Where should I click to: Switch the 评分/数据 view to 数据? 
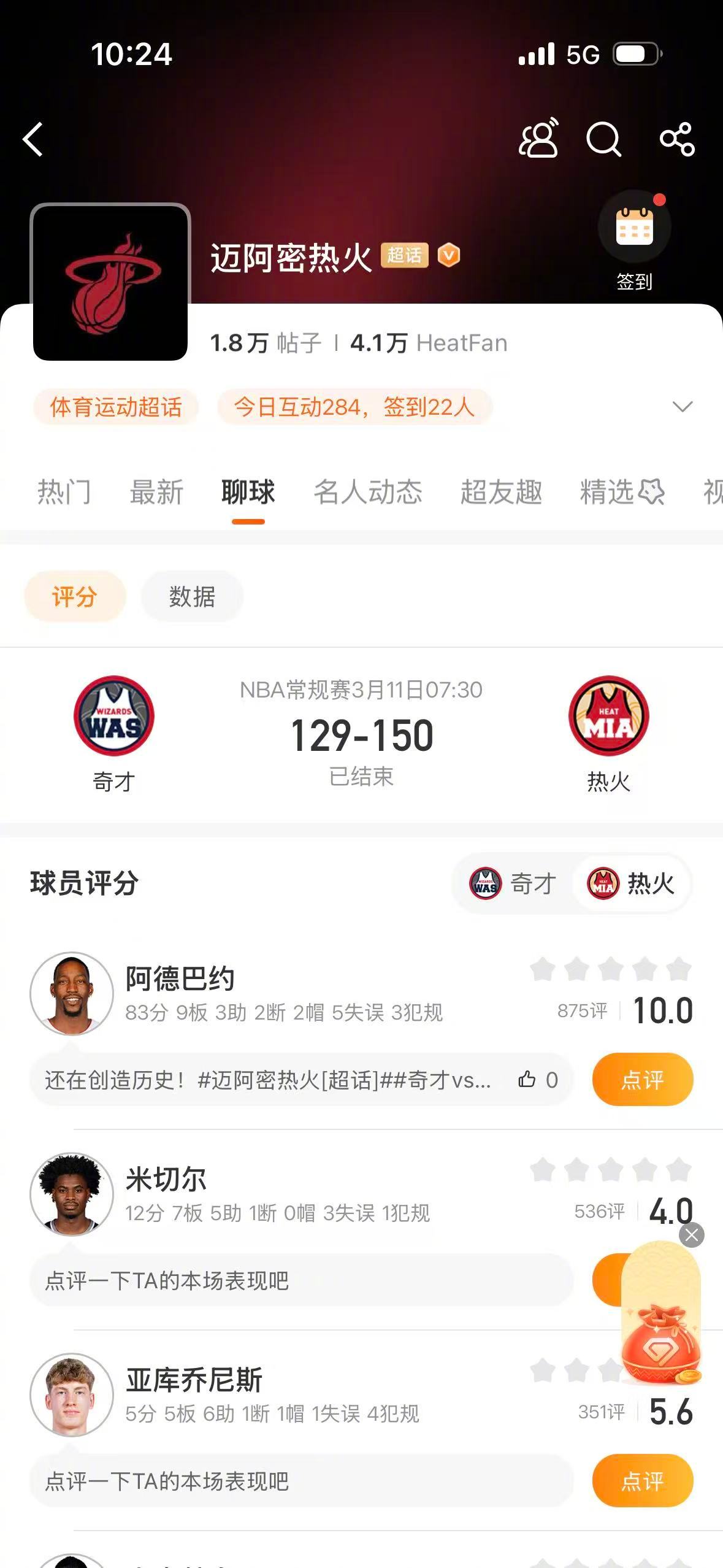[x=191, y=596]
